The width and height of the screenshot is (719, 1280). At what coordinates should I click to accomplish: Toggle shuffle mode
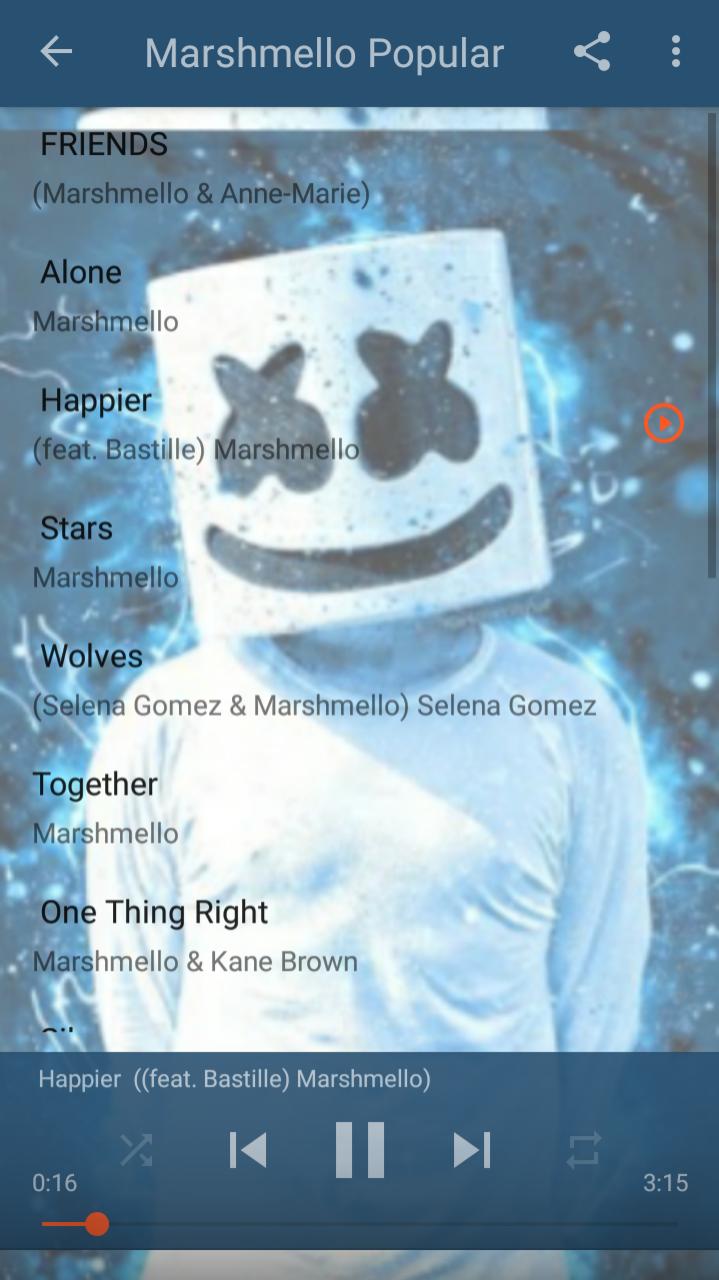click(136, 1150)
